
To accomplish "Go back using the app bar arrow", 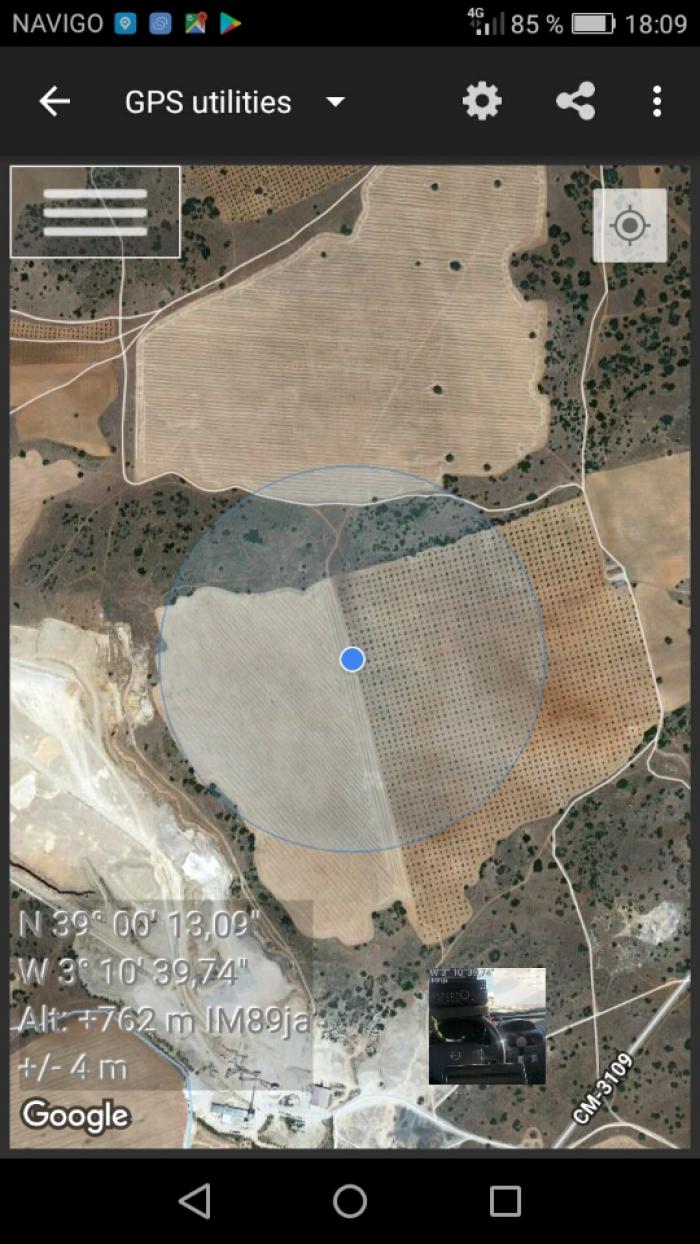I will click(x=54, y=101).
